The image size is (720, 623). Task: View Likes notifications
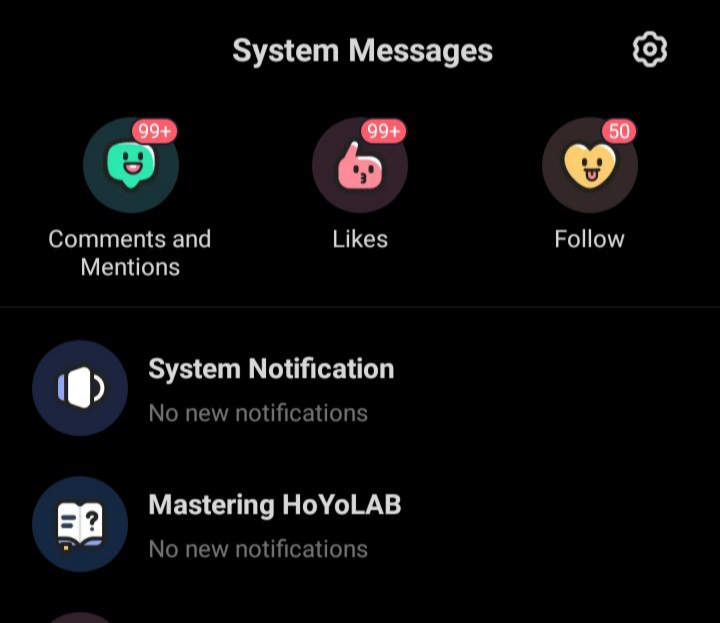pyautogui.click(x=360, y=166)
